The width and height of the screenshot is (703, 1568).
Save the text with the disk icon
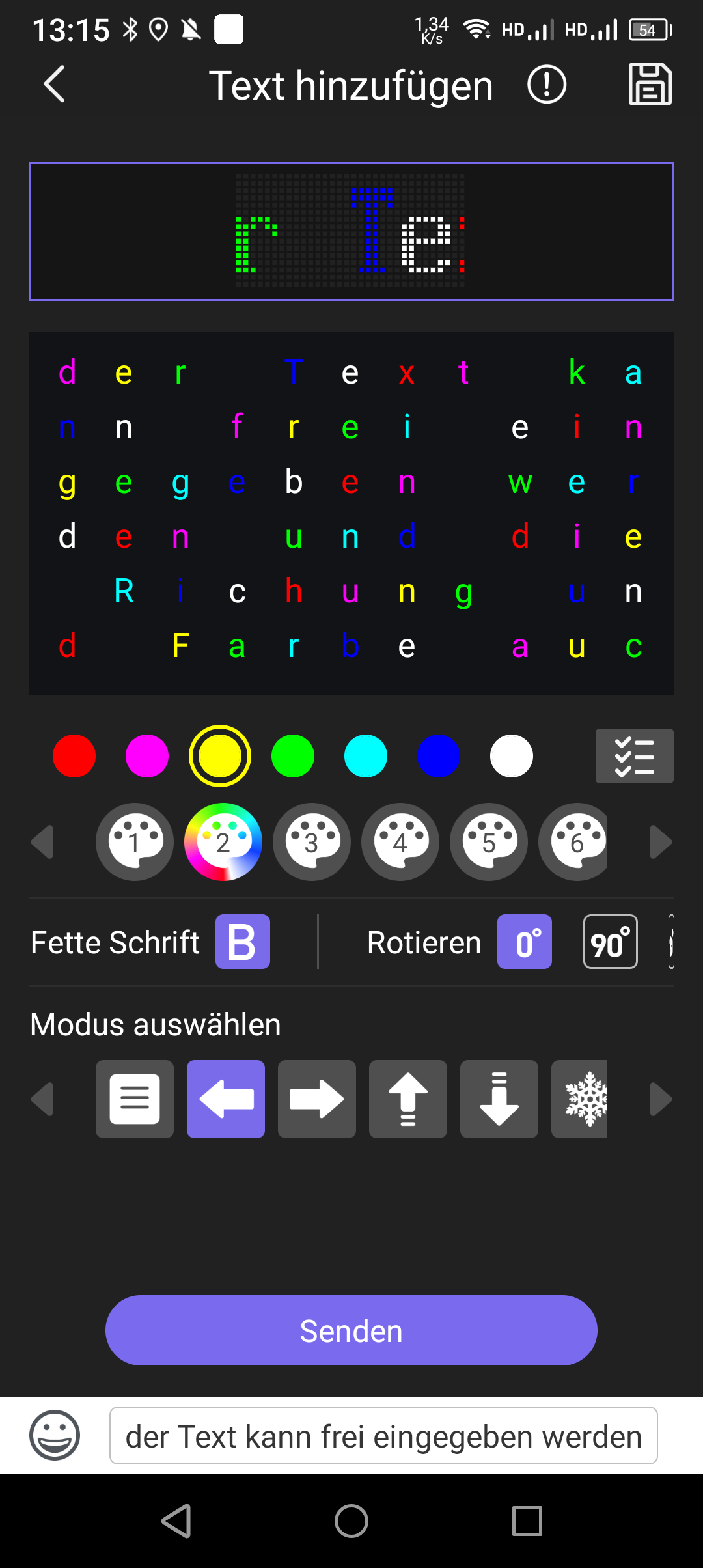pyautogui.click(x=650, y=85)
